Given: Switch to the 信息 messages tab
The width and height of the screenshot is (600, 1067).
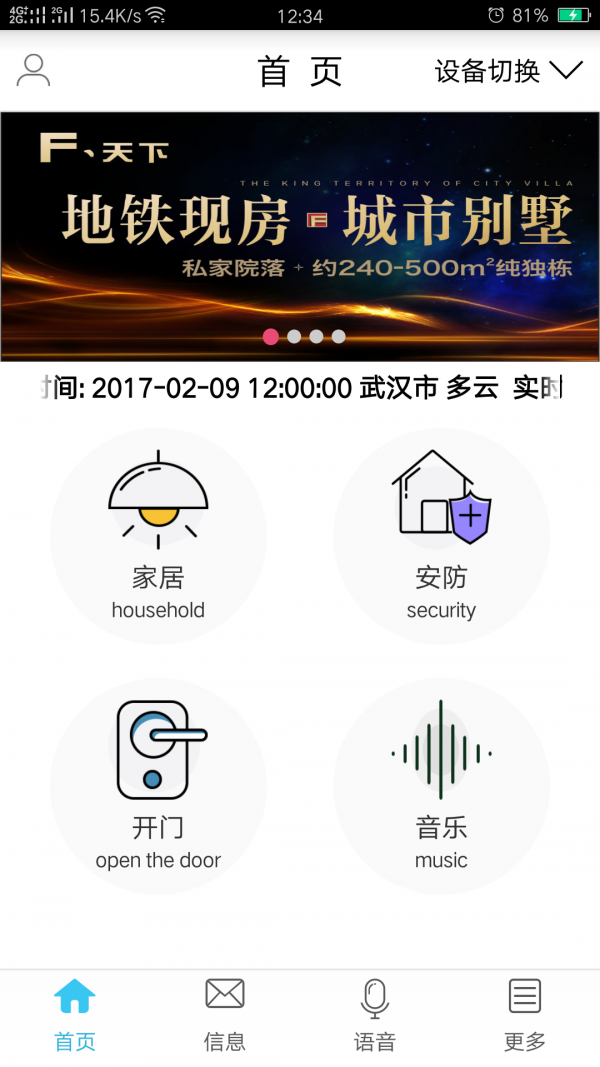Looking at the screenshot, I should [x=225, y=1016].
